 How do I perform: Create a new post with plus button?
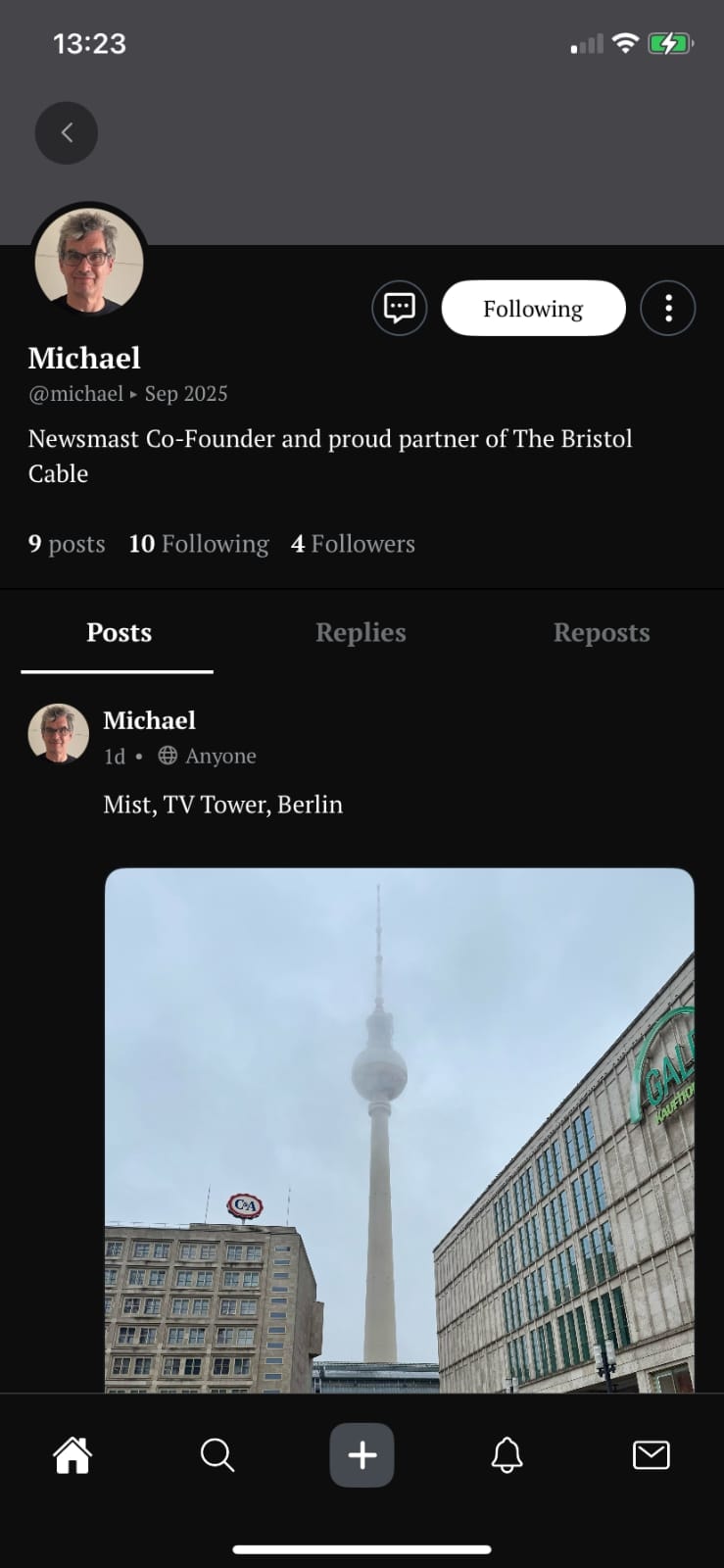pos(362,1455)
